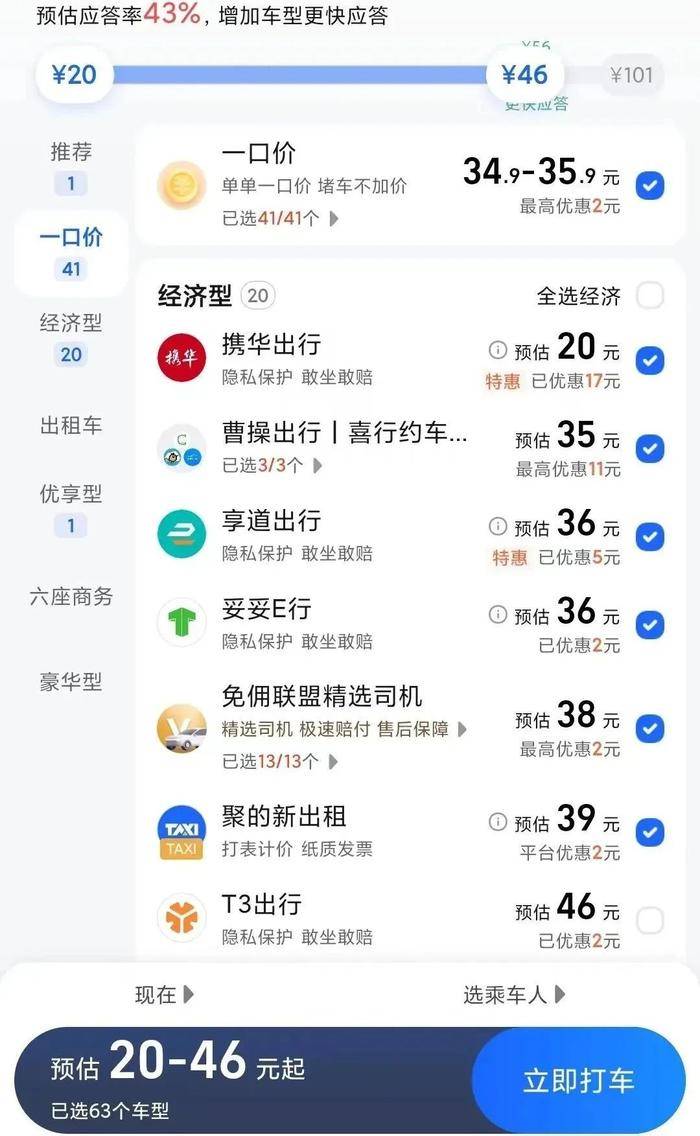Uncheck 享道出行 ride option
Viewport: 700px width, 1136px height.
(650, 537)
